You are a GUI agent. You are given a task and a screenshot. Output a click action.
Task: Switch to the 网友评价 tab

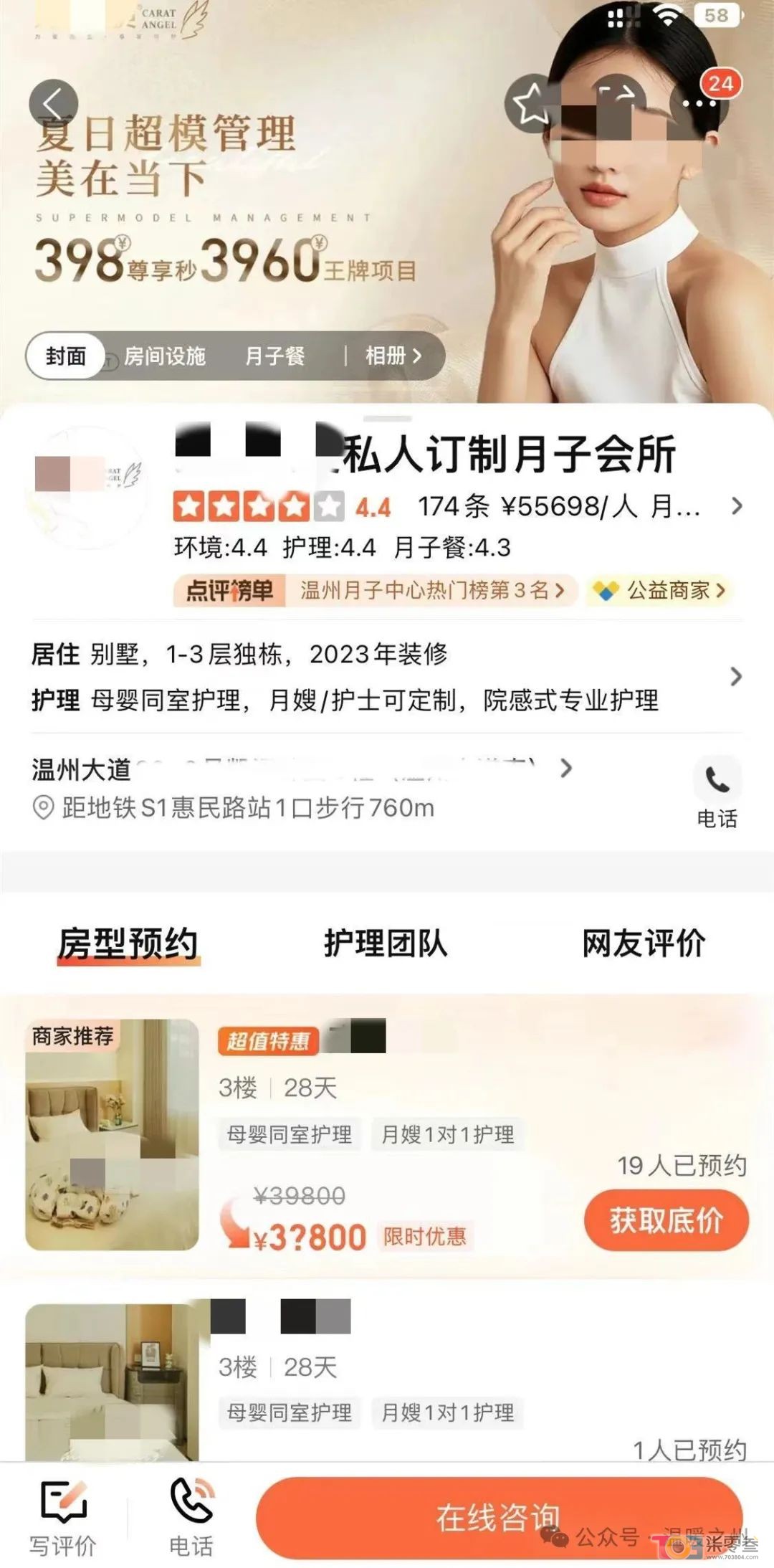(x=643, y=943)
